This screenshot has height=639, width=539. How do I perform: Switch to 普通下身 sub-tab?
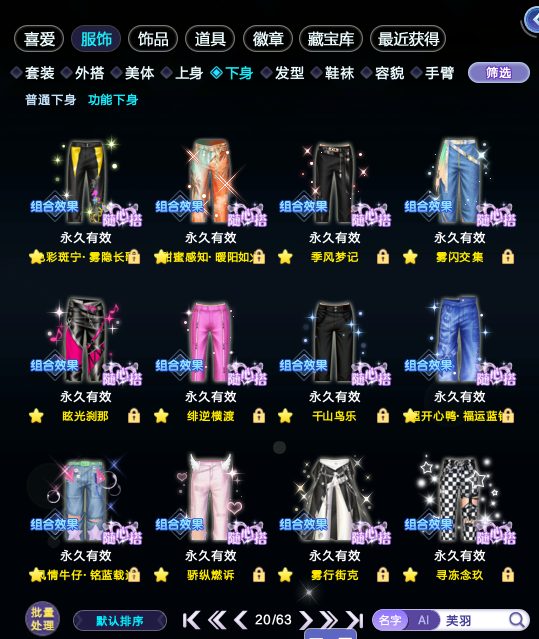pyautogui.click(x=51, y=100)
